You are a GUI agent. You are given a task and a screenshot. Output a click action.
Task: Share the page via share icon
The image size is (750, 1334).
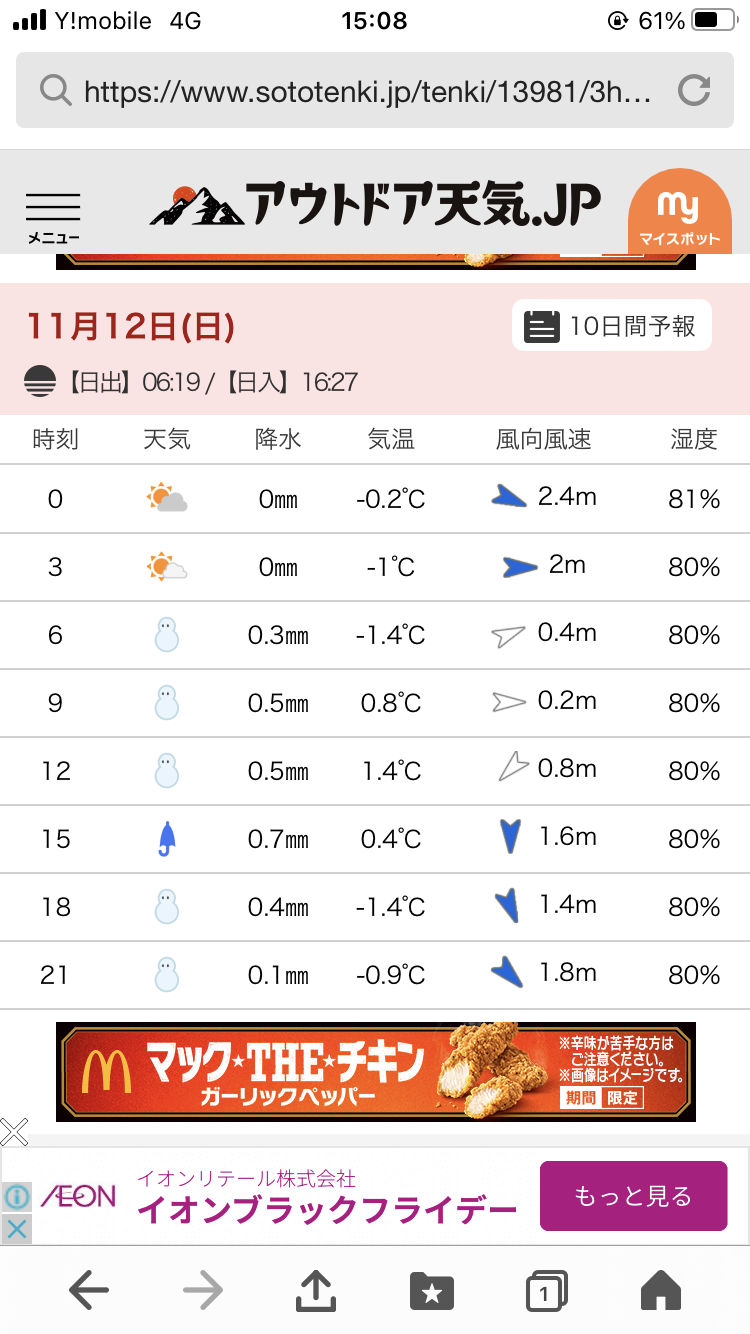316,1290
